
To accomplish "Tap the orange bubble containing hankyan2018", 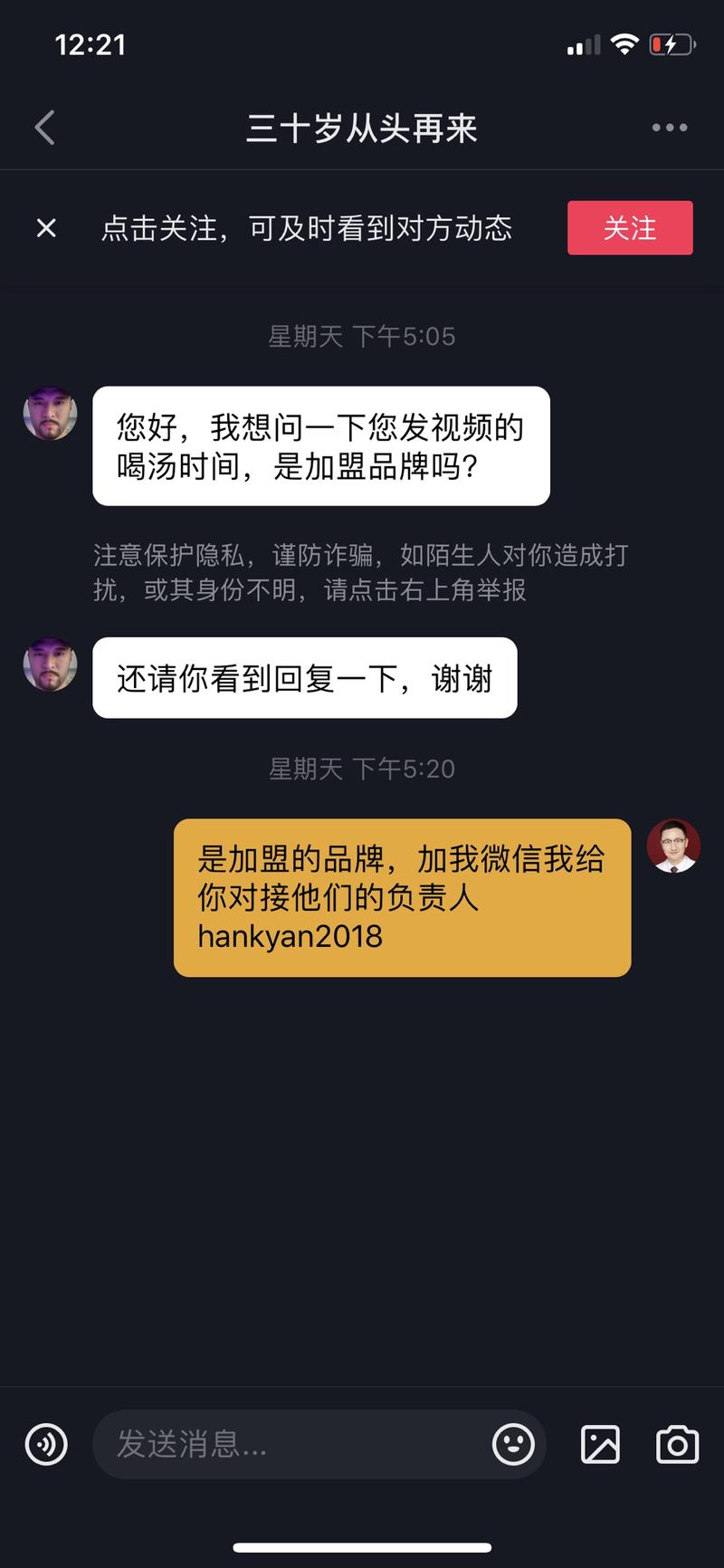I will (401, 897).
